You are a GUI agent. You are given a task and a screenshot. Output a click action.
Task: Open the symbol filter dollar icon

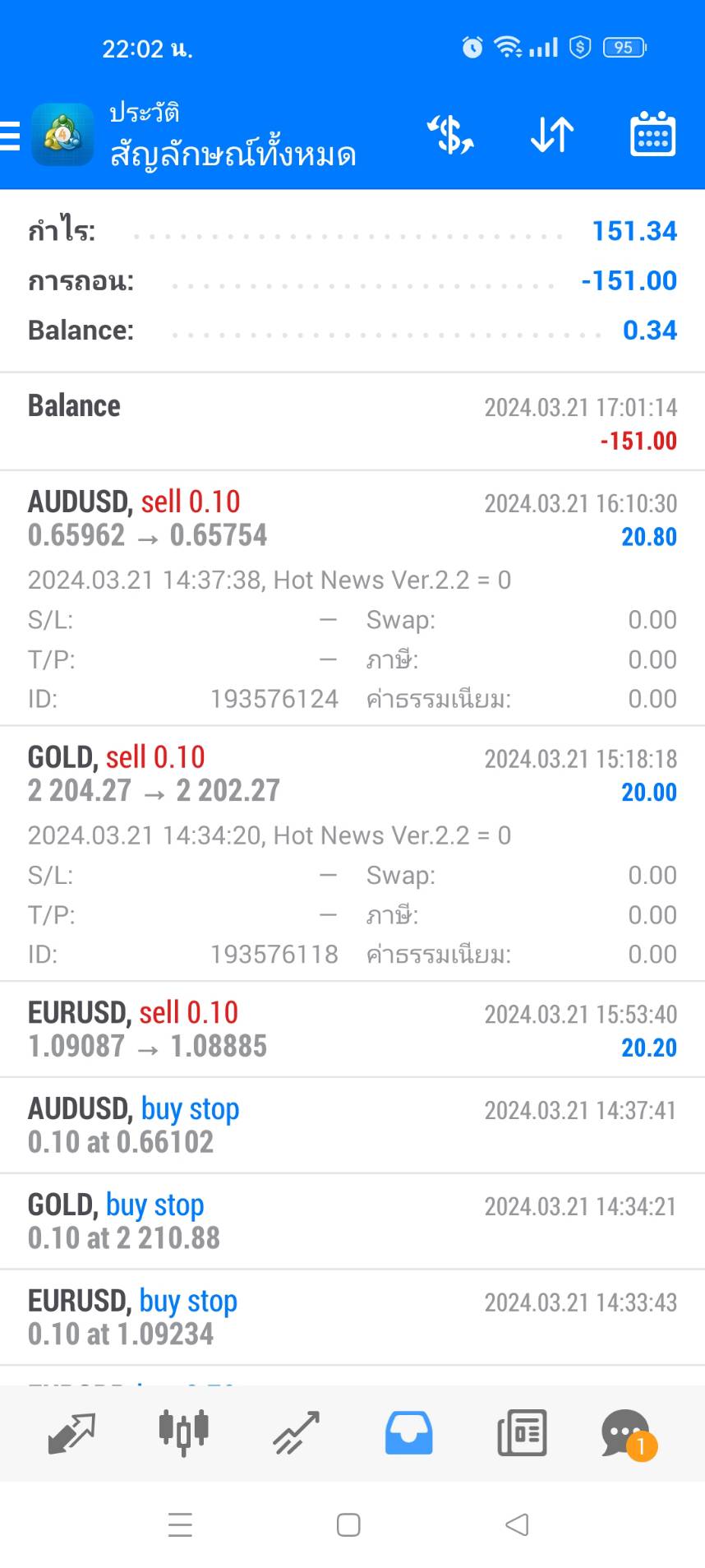[450, 135]
